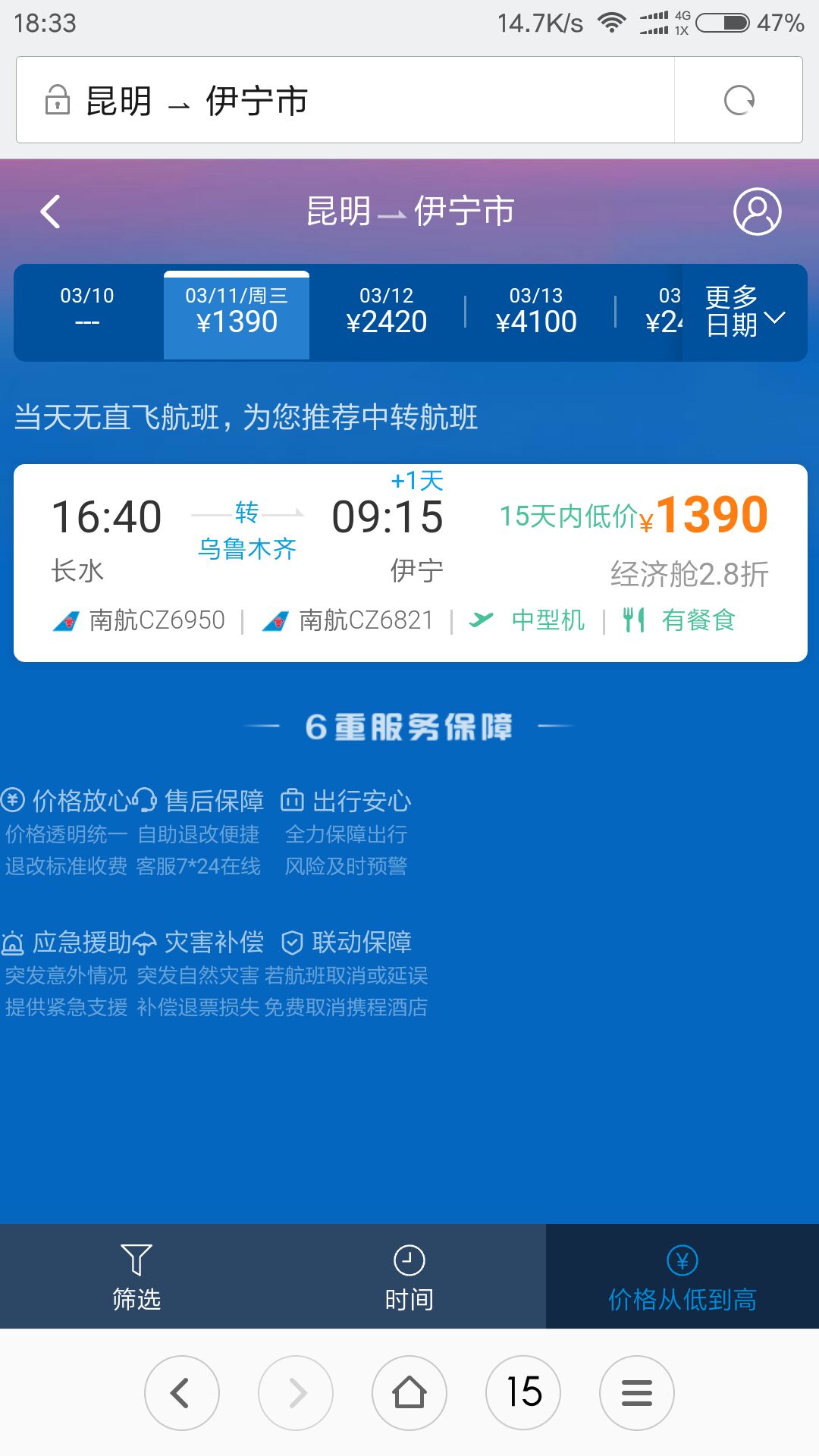Switch to the 03/13 ¥4100 date
This screenshot has height=1456, width=819.
click(536, 310)
